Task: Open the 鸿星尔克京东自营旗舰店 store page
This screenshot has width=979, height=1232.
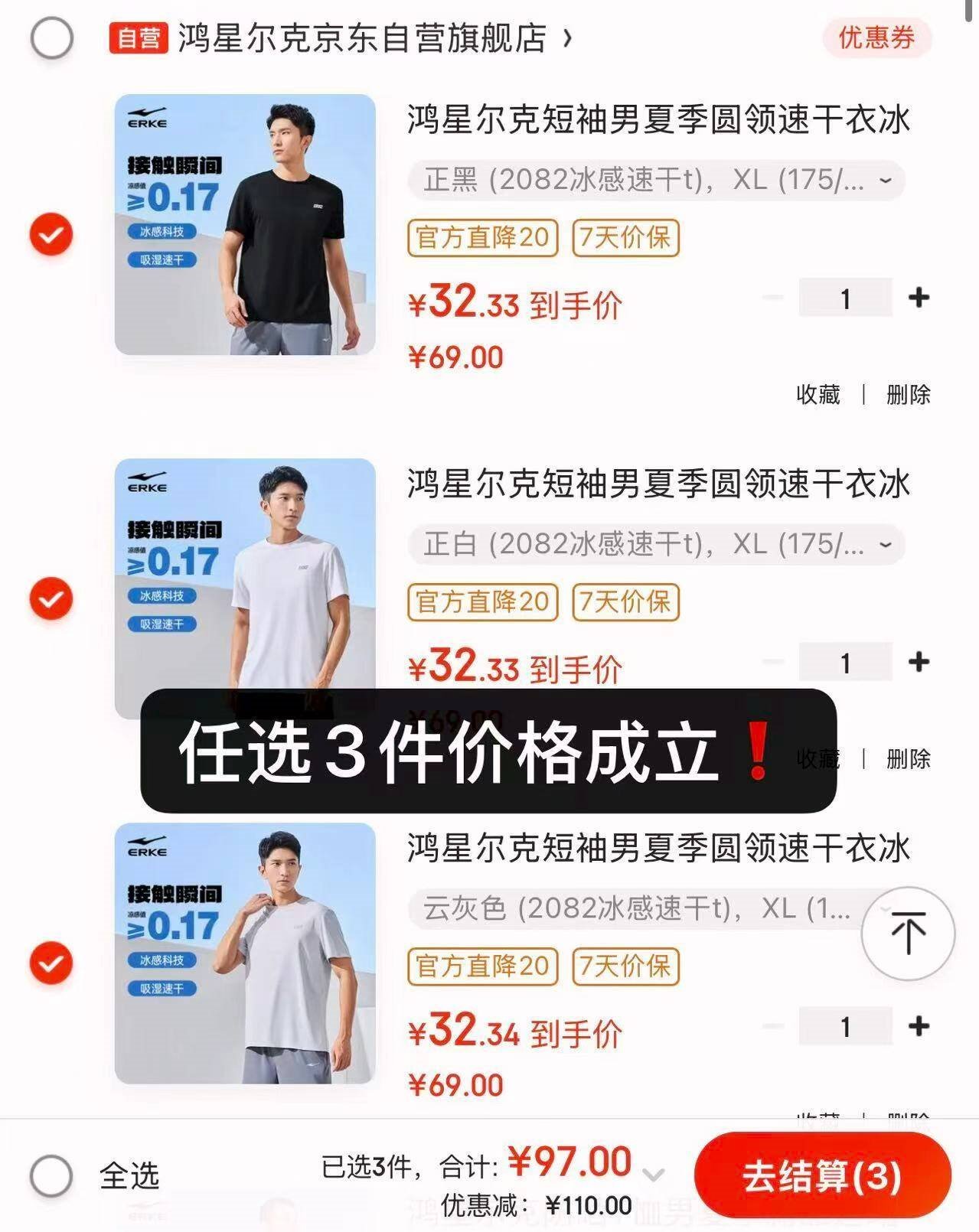Action: coord(363,38)
